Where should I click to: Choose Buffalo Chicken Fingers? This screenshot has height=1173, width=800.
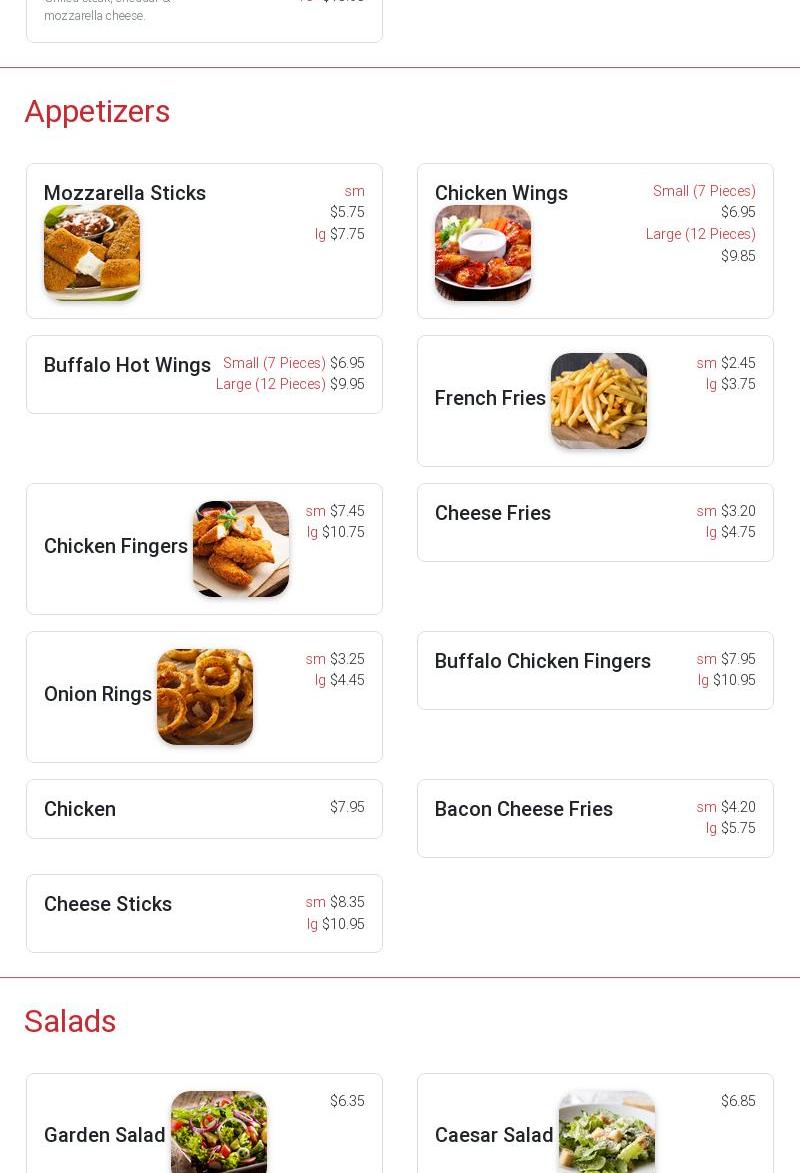pos(595,670)
